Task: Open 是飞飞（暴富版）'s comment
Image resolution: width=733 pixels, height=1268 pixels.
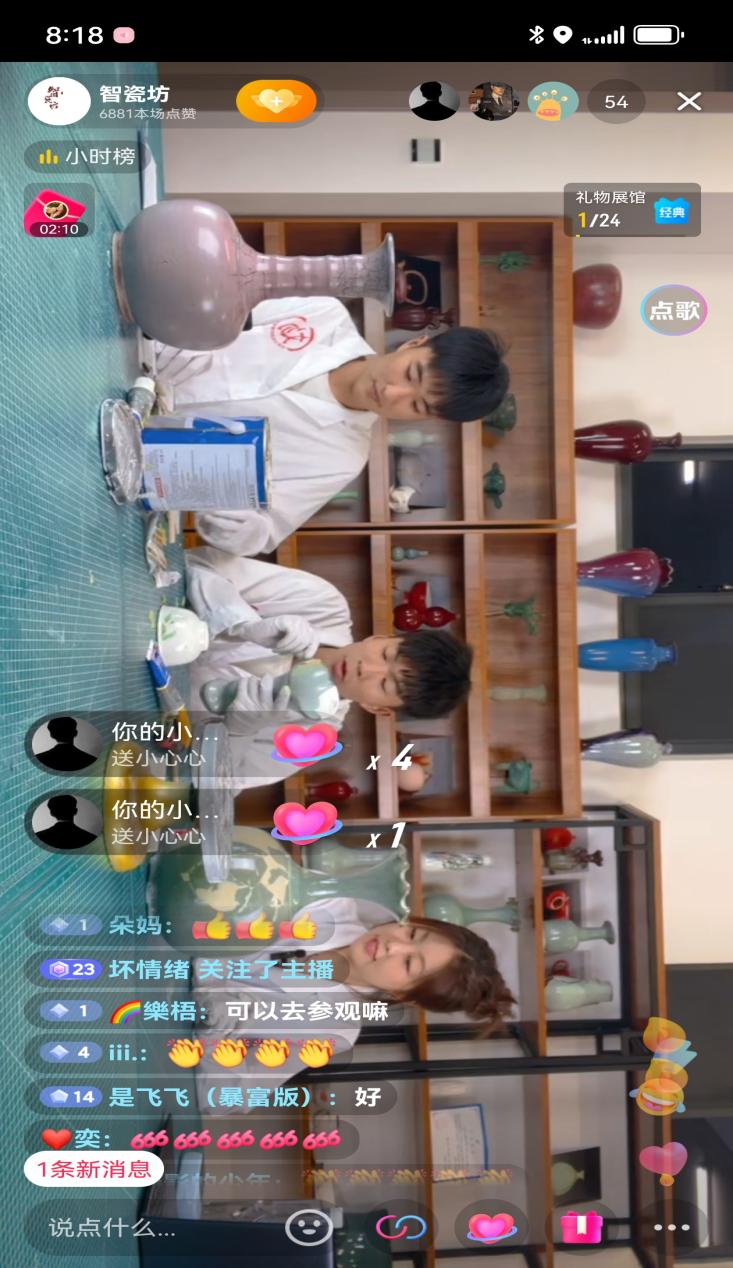Action: tap(245, 1097)
